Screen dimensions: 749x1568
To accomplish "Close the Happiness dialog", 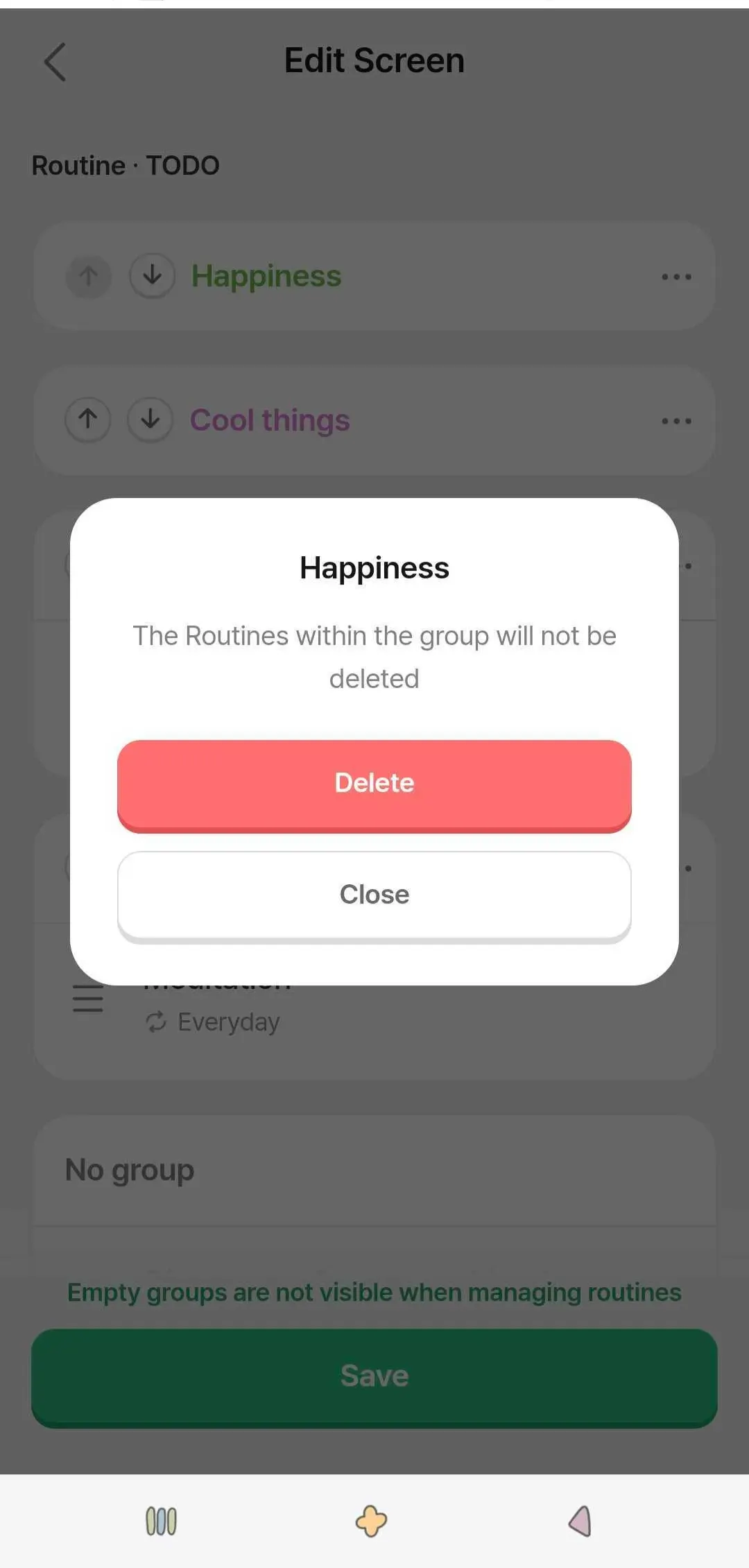I will click(x=374, y=895).
